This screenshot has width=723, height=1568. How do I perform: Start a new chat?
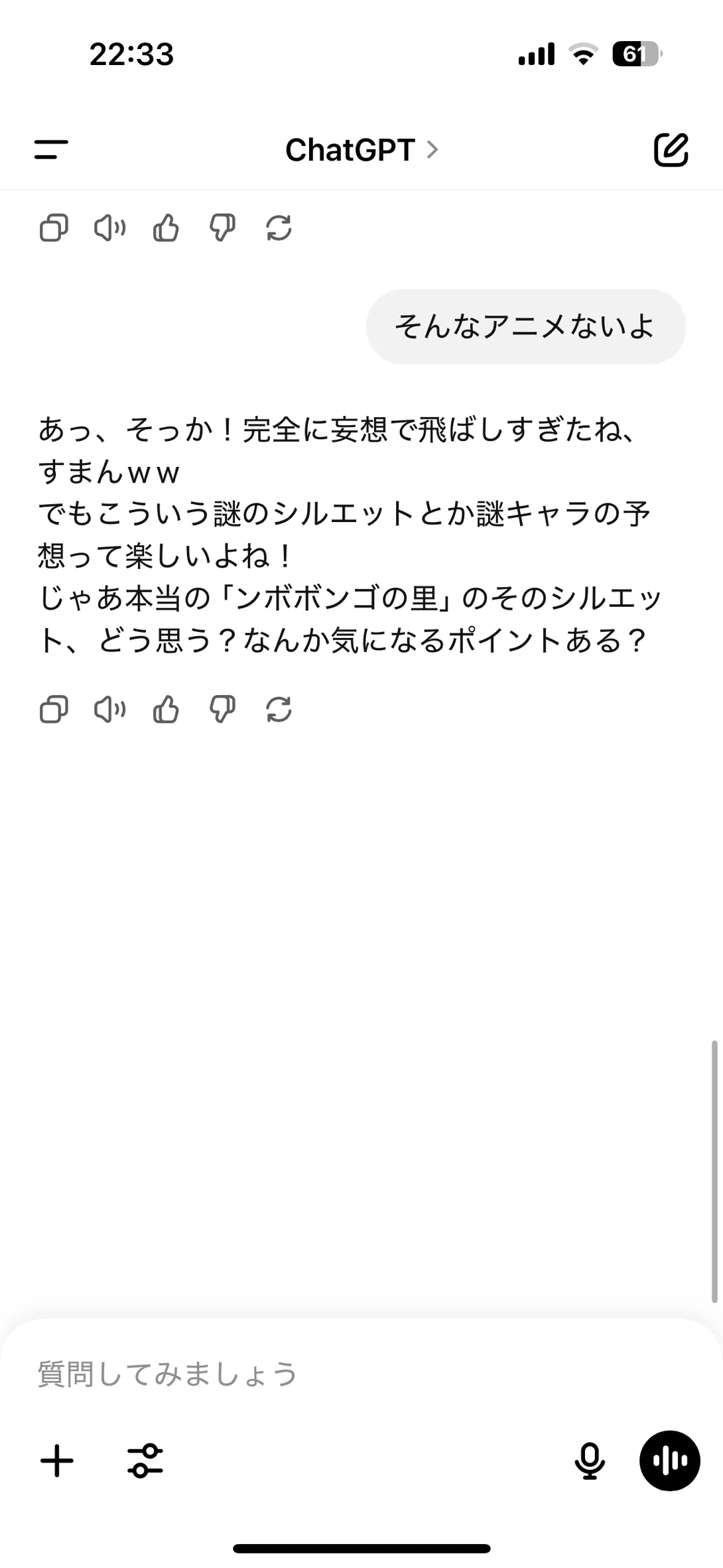coord(671,149)
